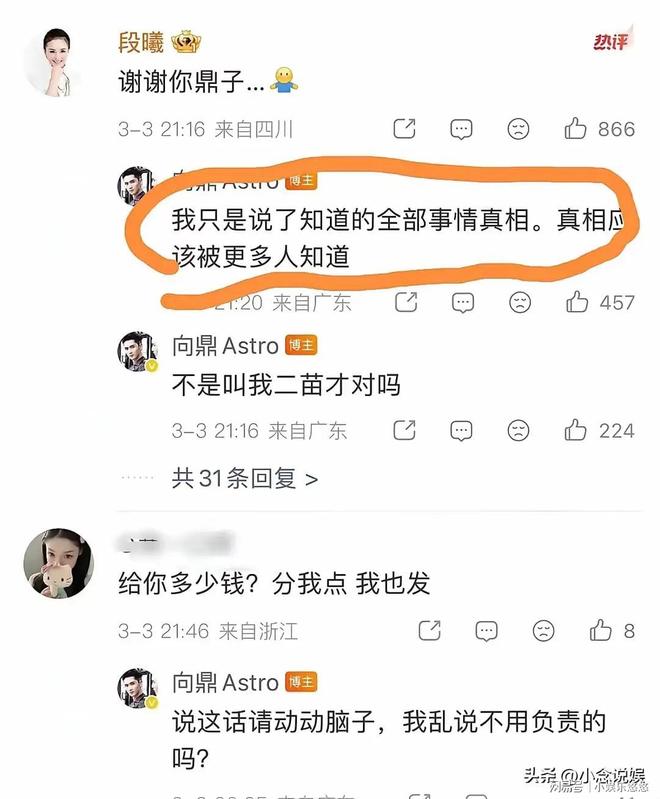Open the avatar beside '给你多少钱？分我点 我也发'
660x799 pixels.
click(x=58, y=563)
